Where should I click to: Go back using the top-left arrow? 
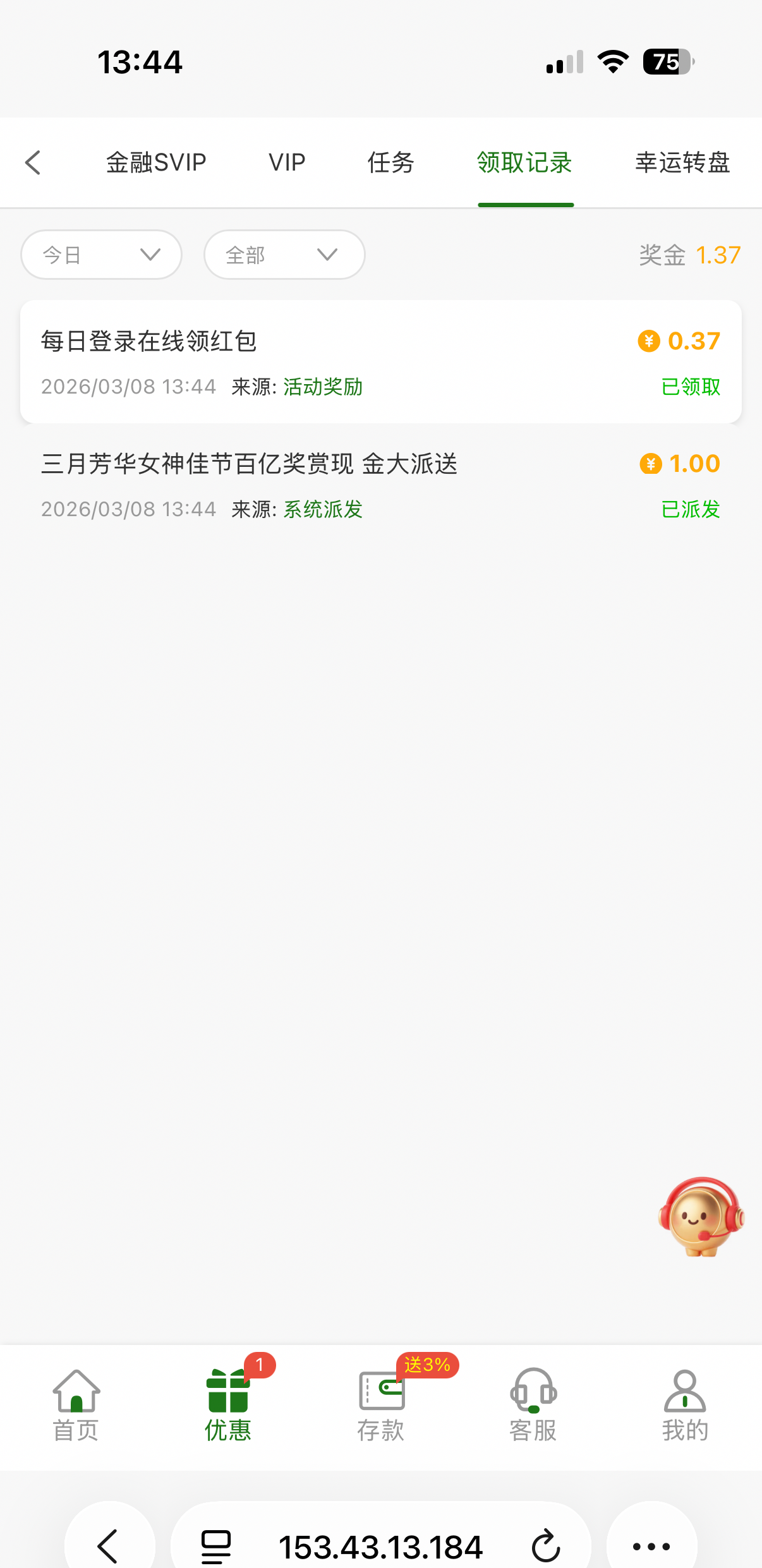click(33, 162)
